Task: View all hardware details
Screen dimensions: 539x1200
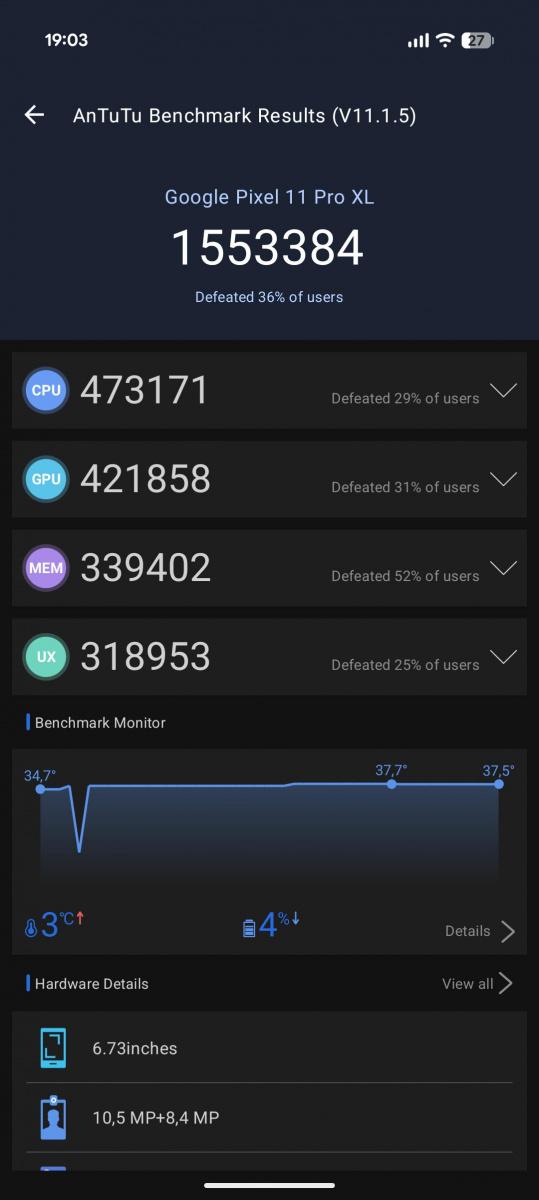Action: click(x=477, y=984)
